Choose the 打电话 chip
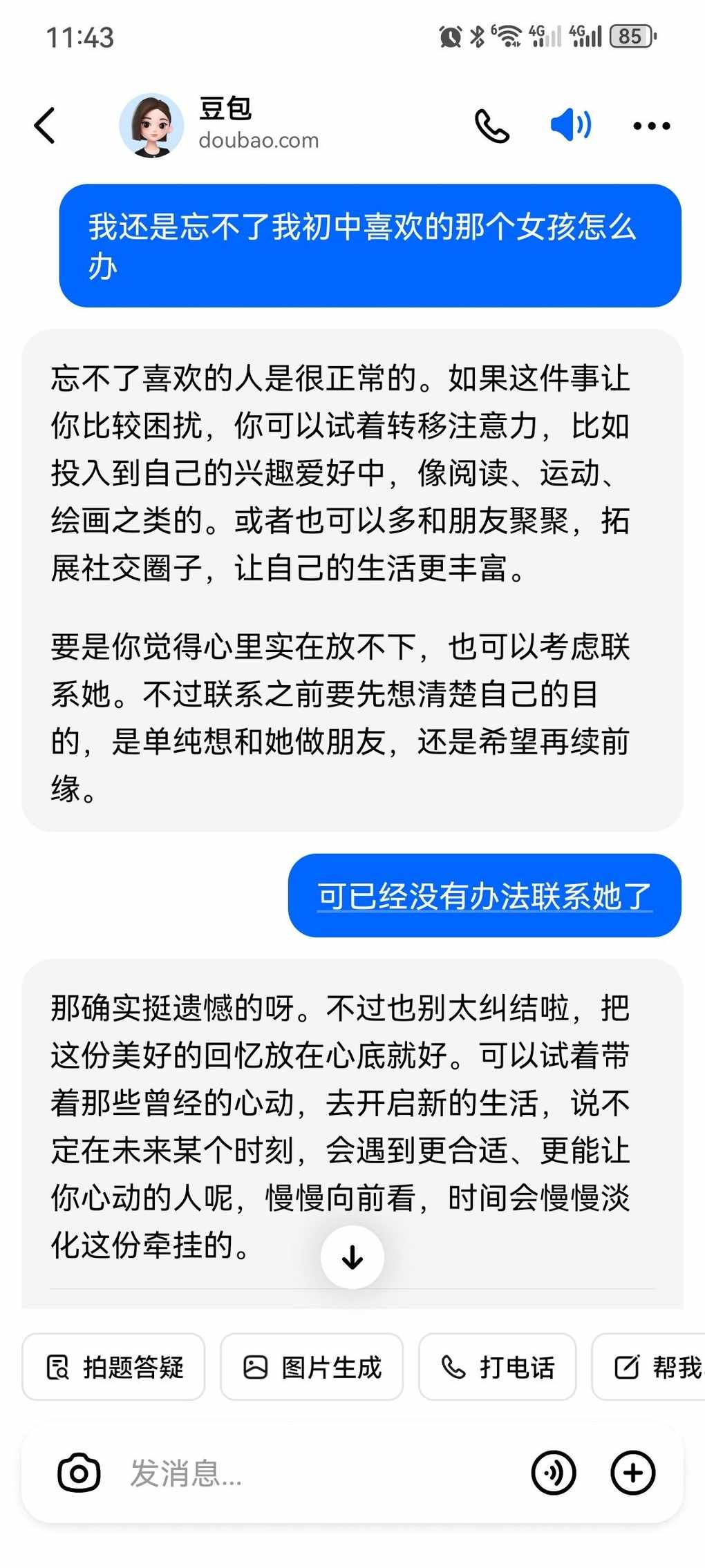Image resolution: width=705 pixels, height=1568 pixels. pyautogui.click(x=498, y=1367)
